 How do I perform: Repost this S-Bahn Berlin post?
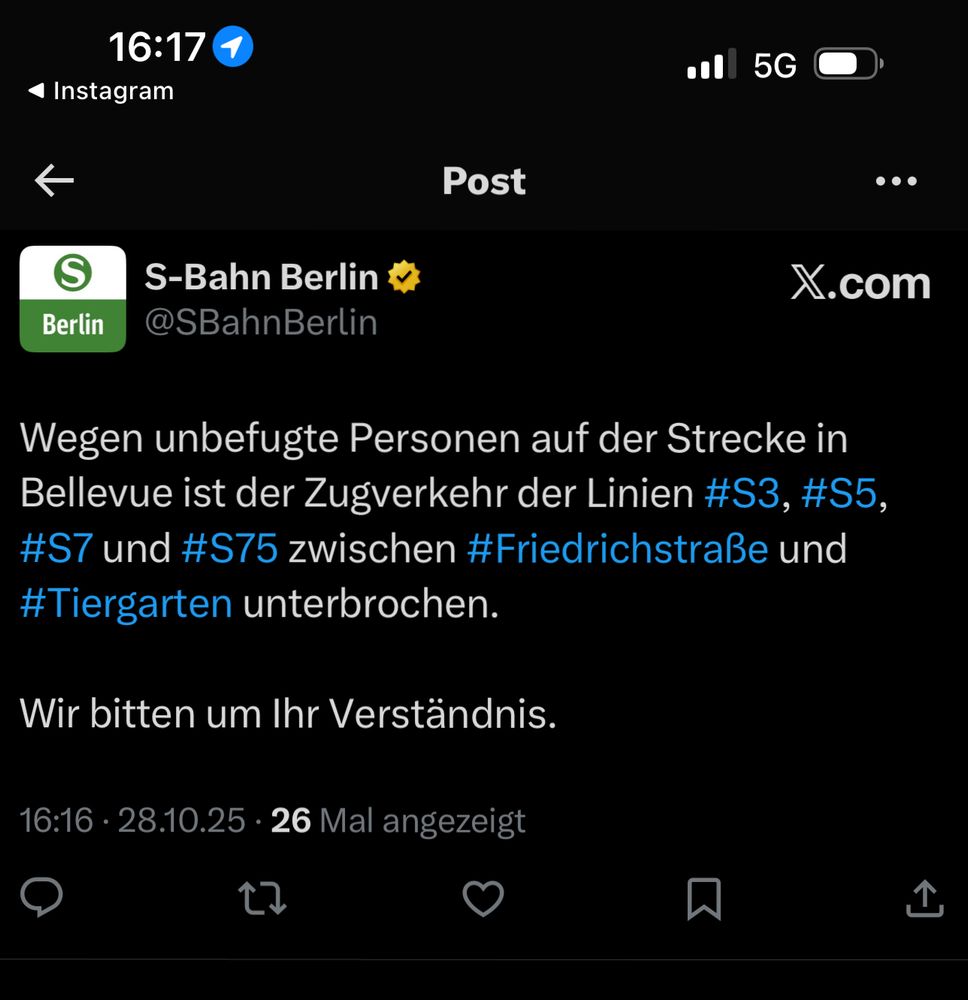coord(263,898)
